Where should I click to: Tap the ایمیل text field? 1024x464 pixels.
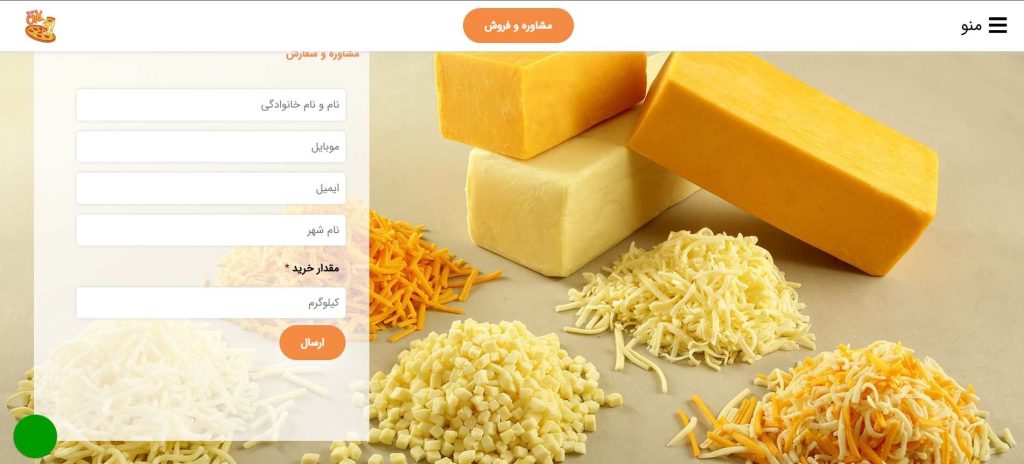[211, 188]
